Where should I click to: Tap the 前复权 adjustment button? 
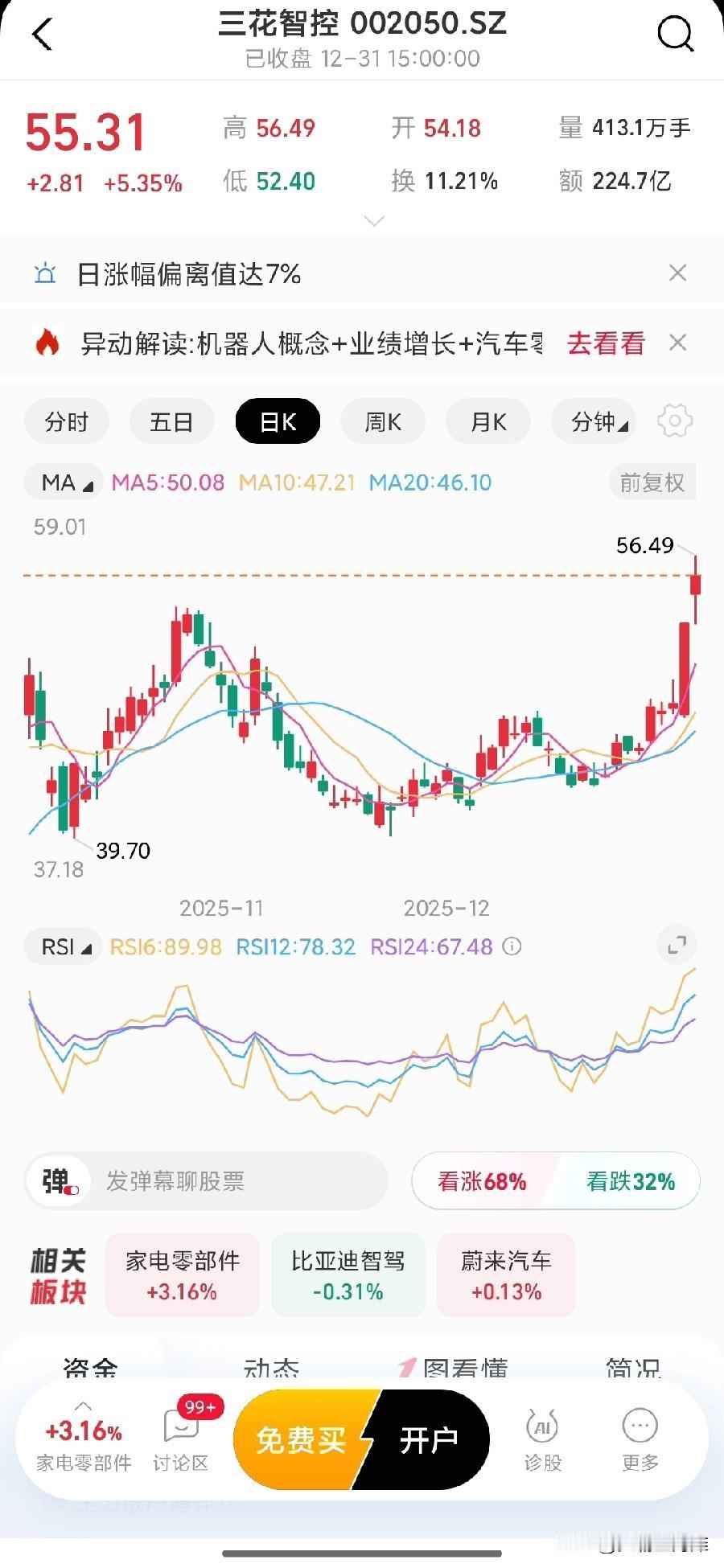652,482
